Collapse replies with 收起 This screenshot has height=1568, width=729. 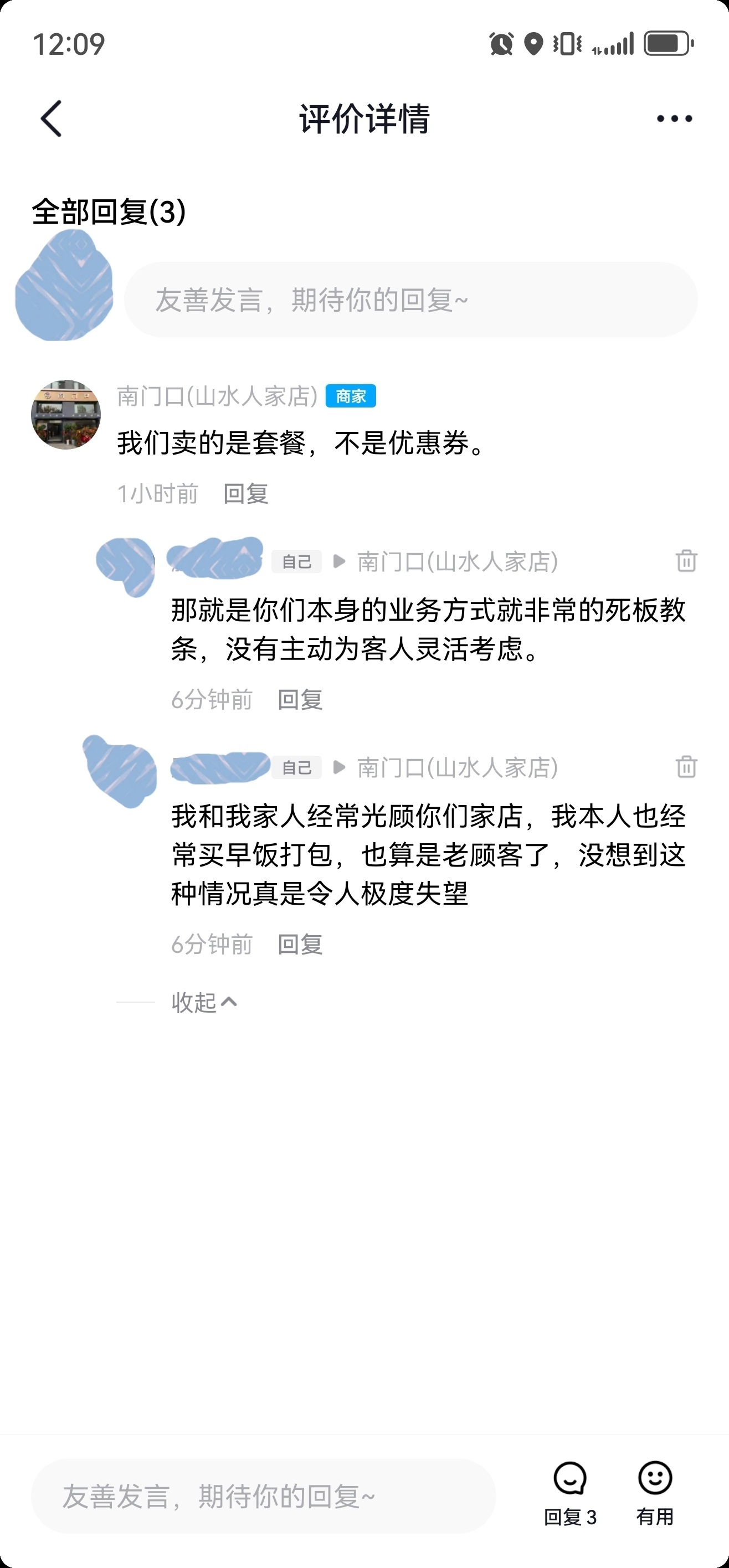[203, 1002]
